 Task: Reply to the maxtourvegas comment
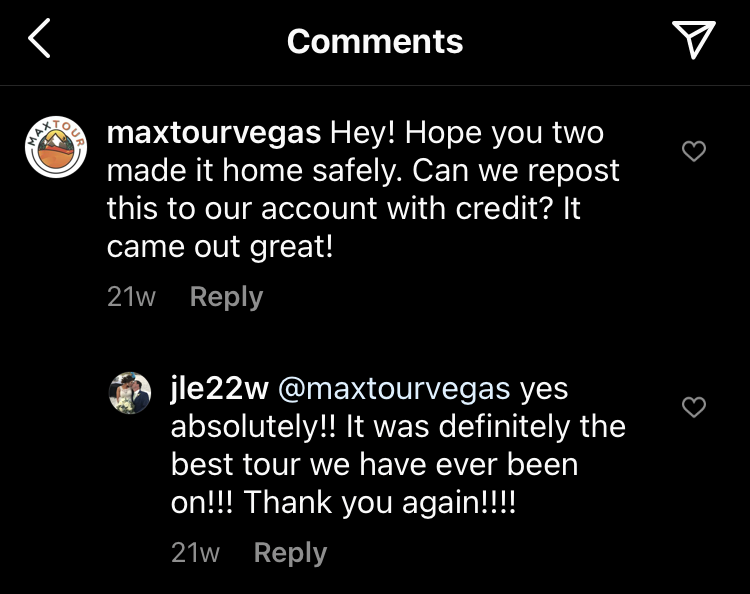coord(226,297)
